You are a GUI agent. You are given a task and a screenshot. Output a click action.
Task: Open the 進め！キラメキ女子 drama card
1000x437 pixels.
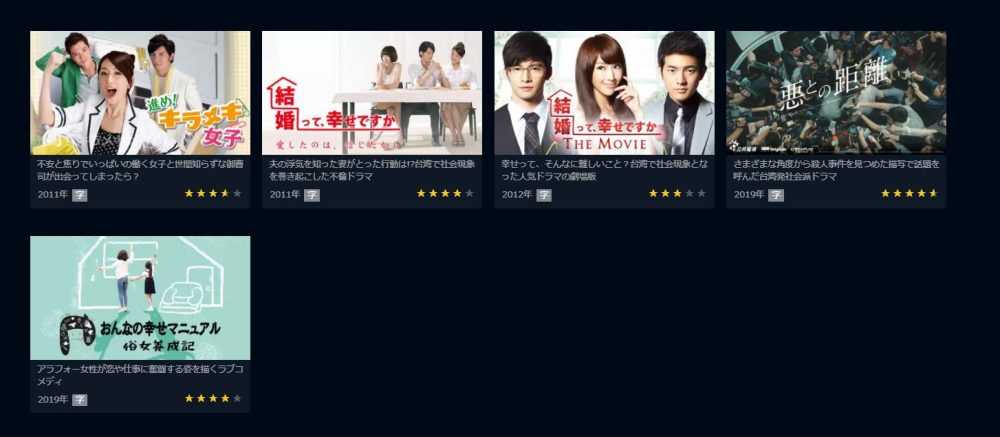140,93
